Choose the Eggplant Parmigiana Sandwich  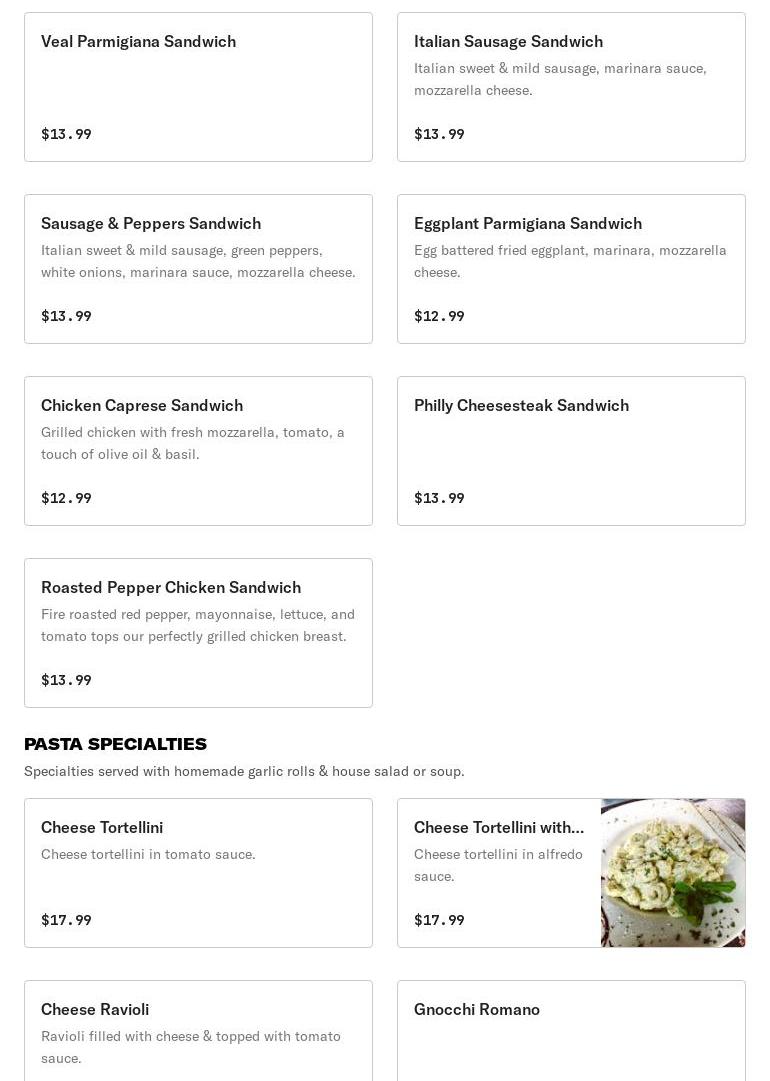click(571, 269)
